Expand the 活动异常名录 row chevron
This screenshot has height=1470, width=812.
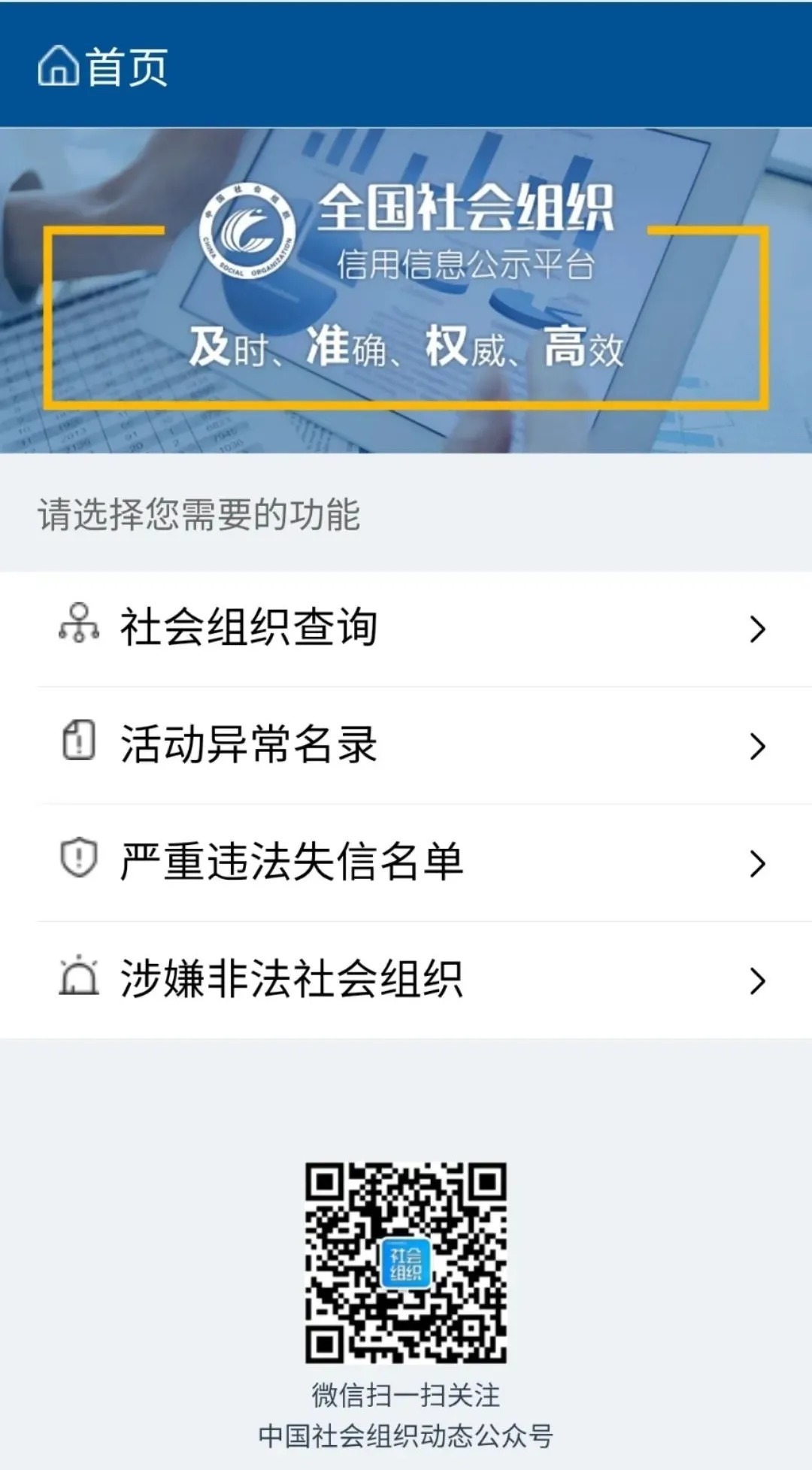click(756, 744)
